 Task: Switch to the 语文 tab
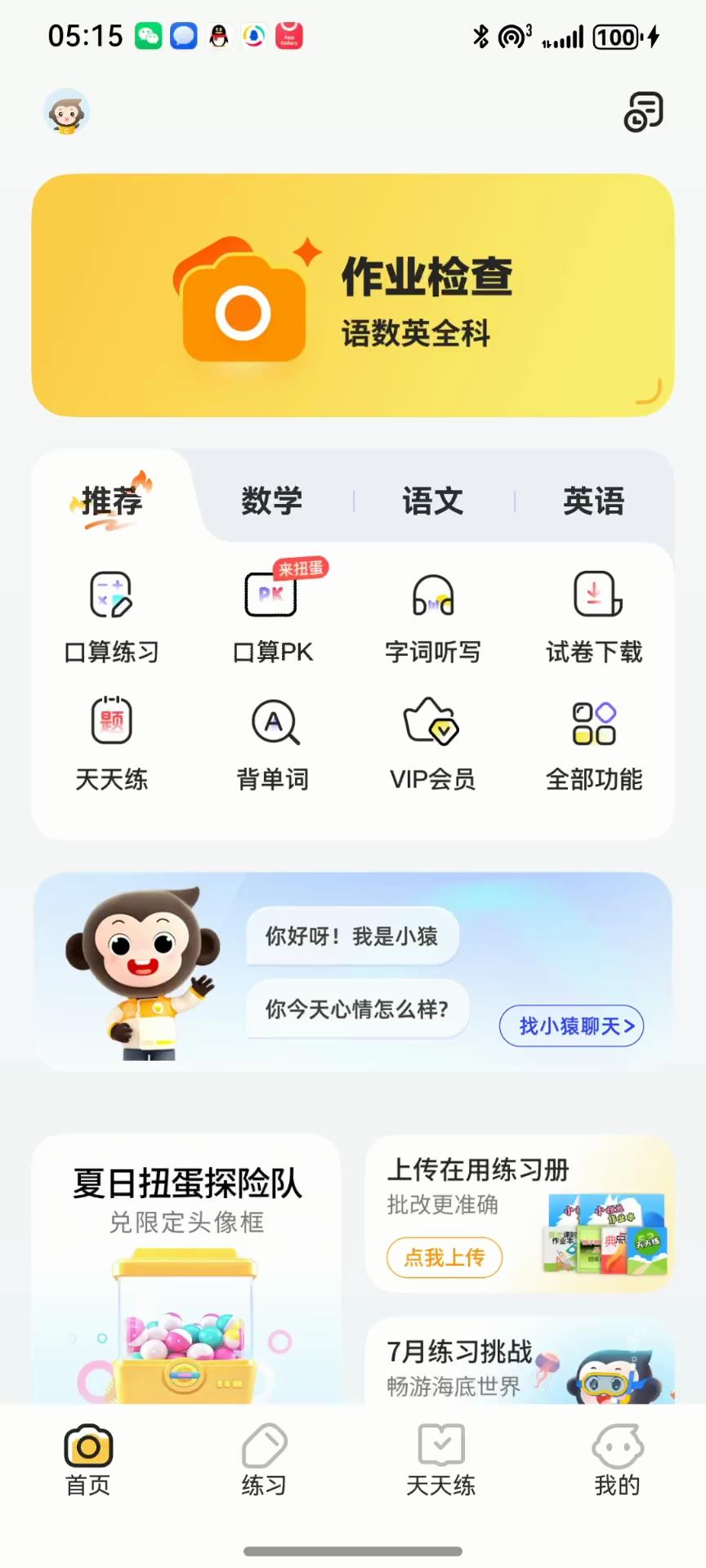(x=432, y=501)
